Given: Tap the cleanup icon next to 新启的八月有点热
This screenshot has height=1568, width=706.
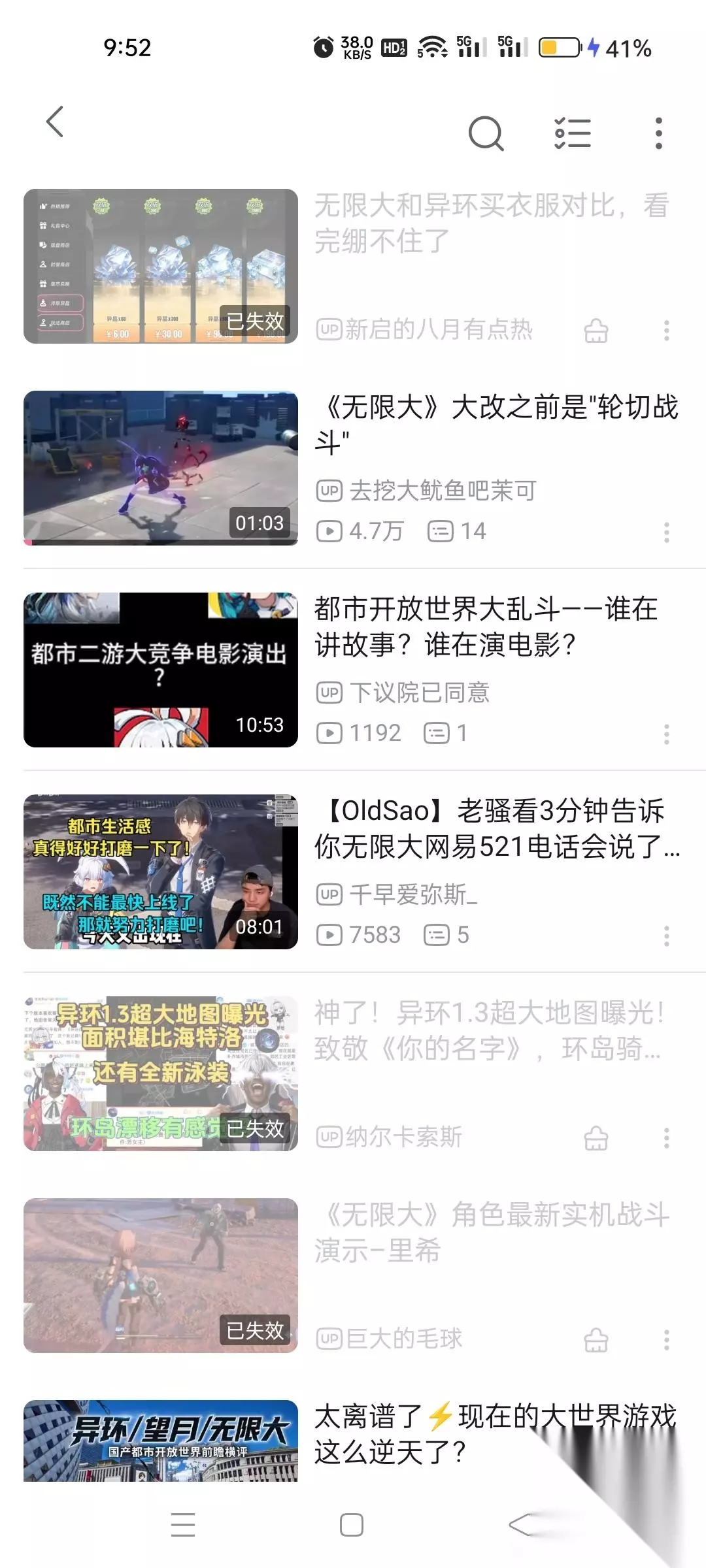Looking at the screenshot, I should (596, 331).
